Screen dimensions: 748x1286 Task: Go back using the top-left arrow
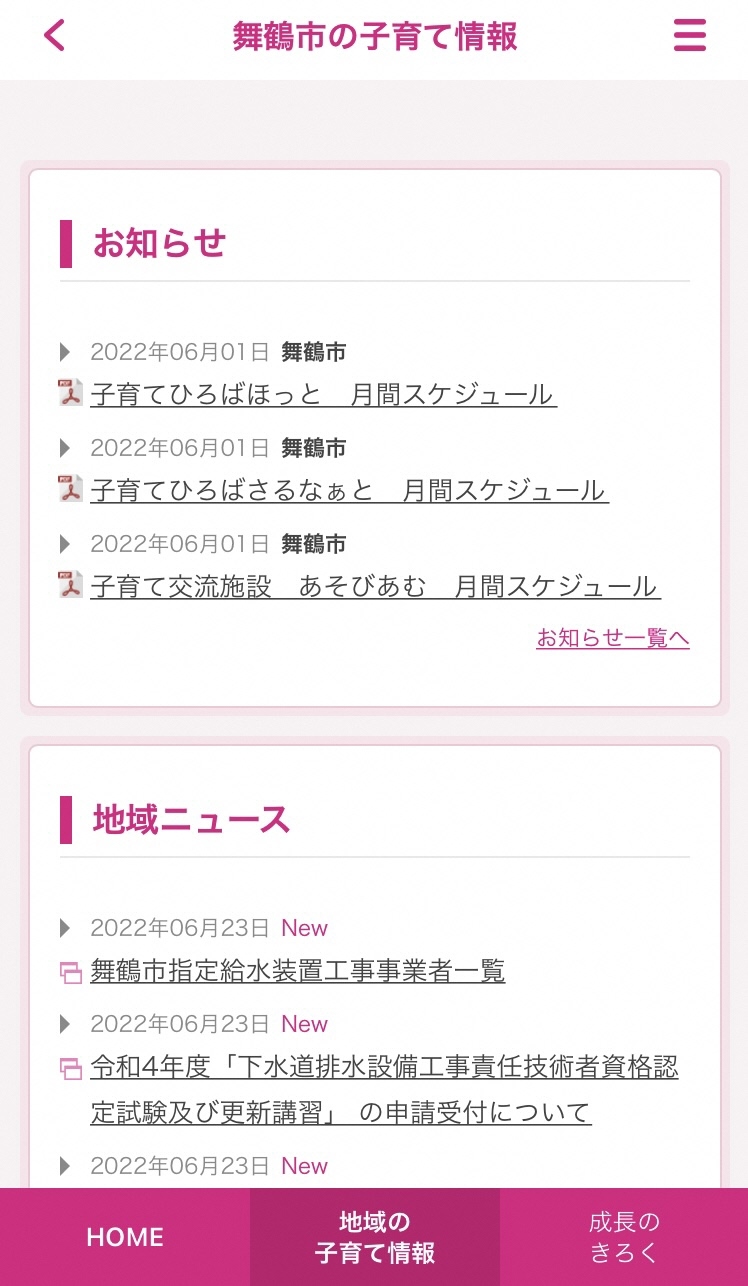tap(55, 36)
